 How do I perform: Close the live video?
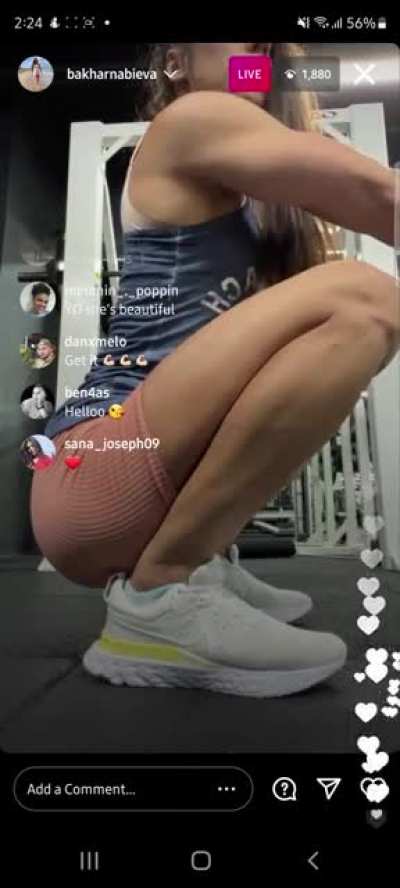[x=364, y=74]
